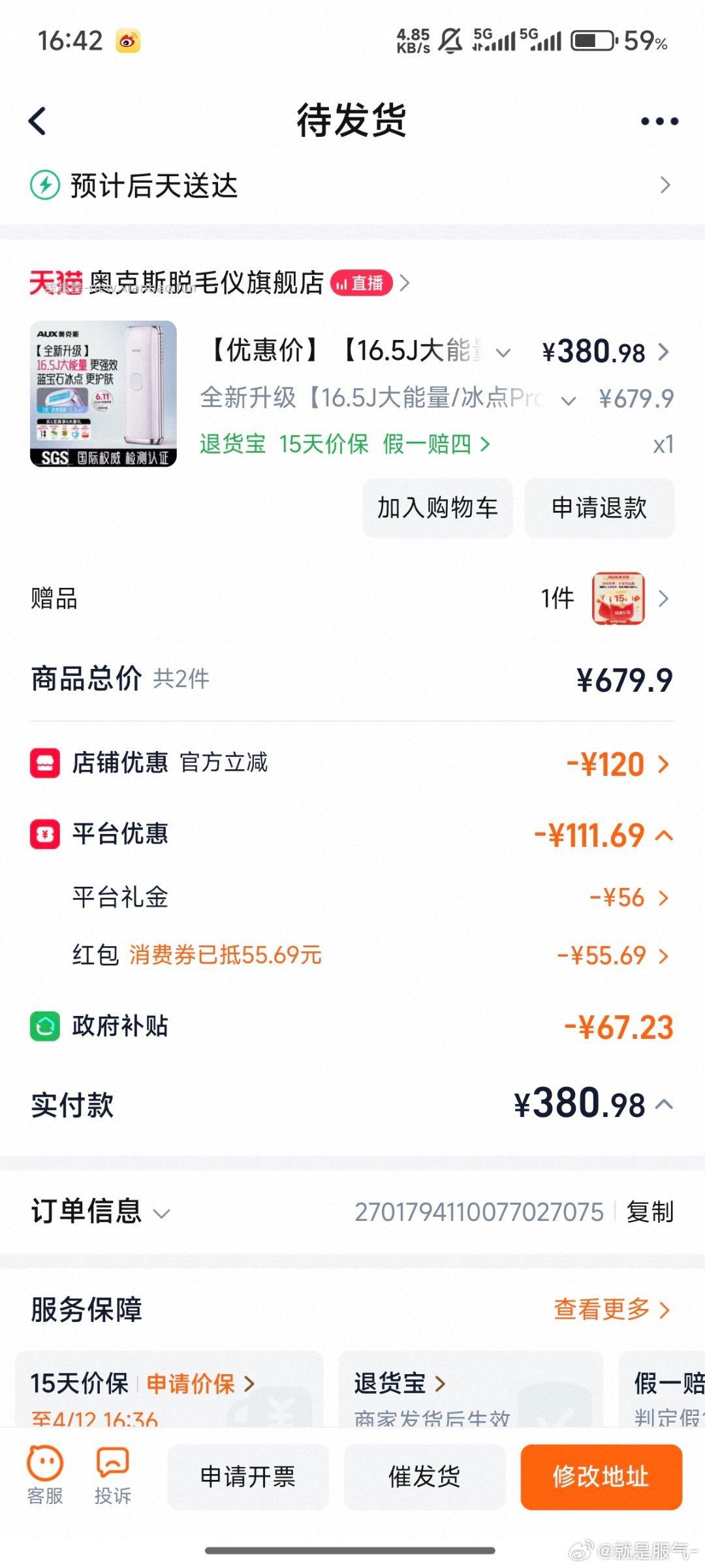Open the product spec dropdown arrow
Screen dimensions: 705x1568
coord(503,352)
